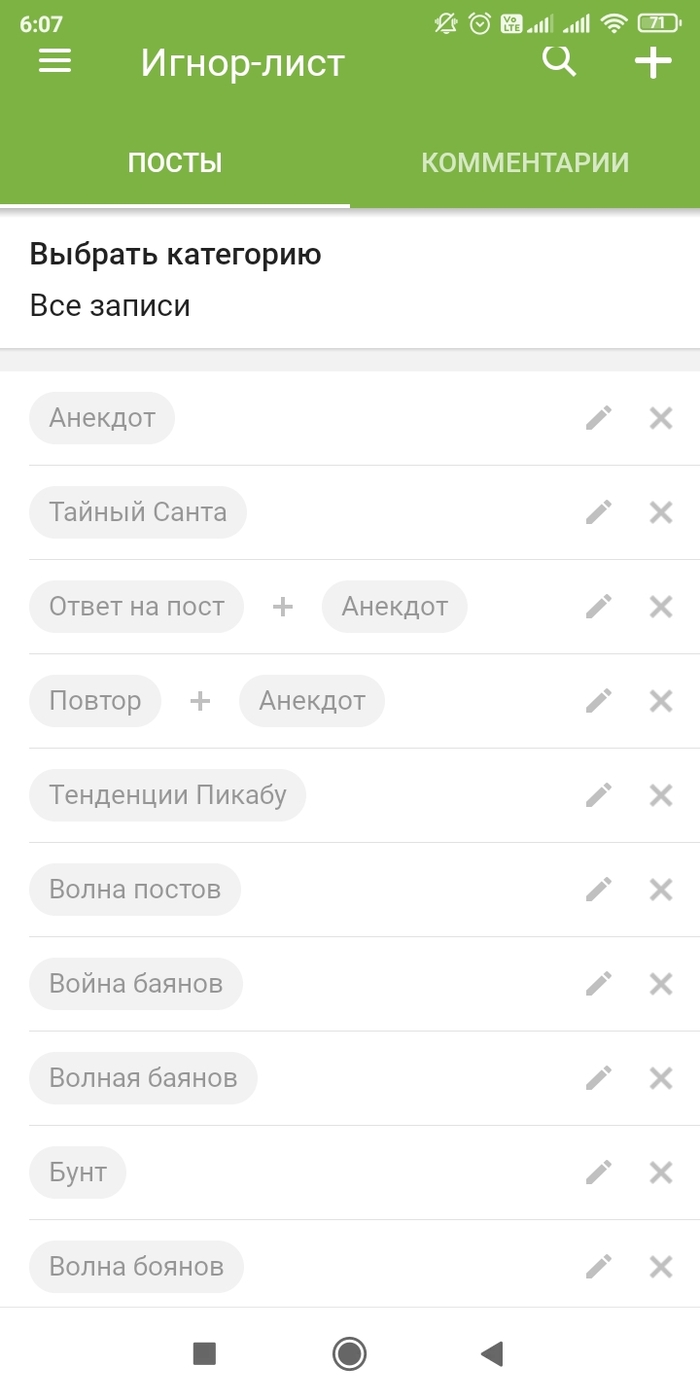Add a new ignore rule
Image resolution: width=700 pixels, height=1400 pixels.
tap(653, 62)
